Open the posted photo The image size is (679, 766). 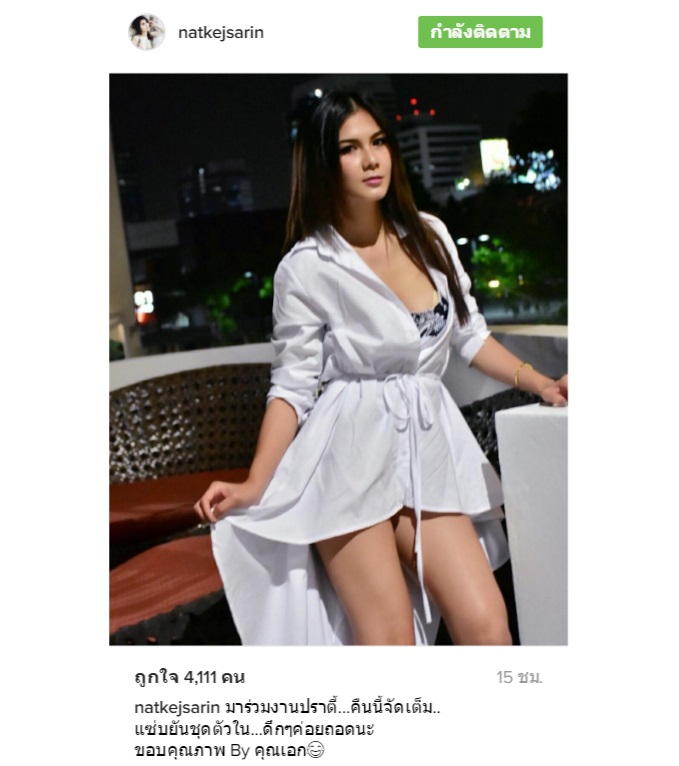click(x=338, y=359)
